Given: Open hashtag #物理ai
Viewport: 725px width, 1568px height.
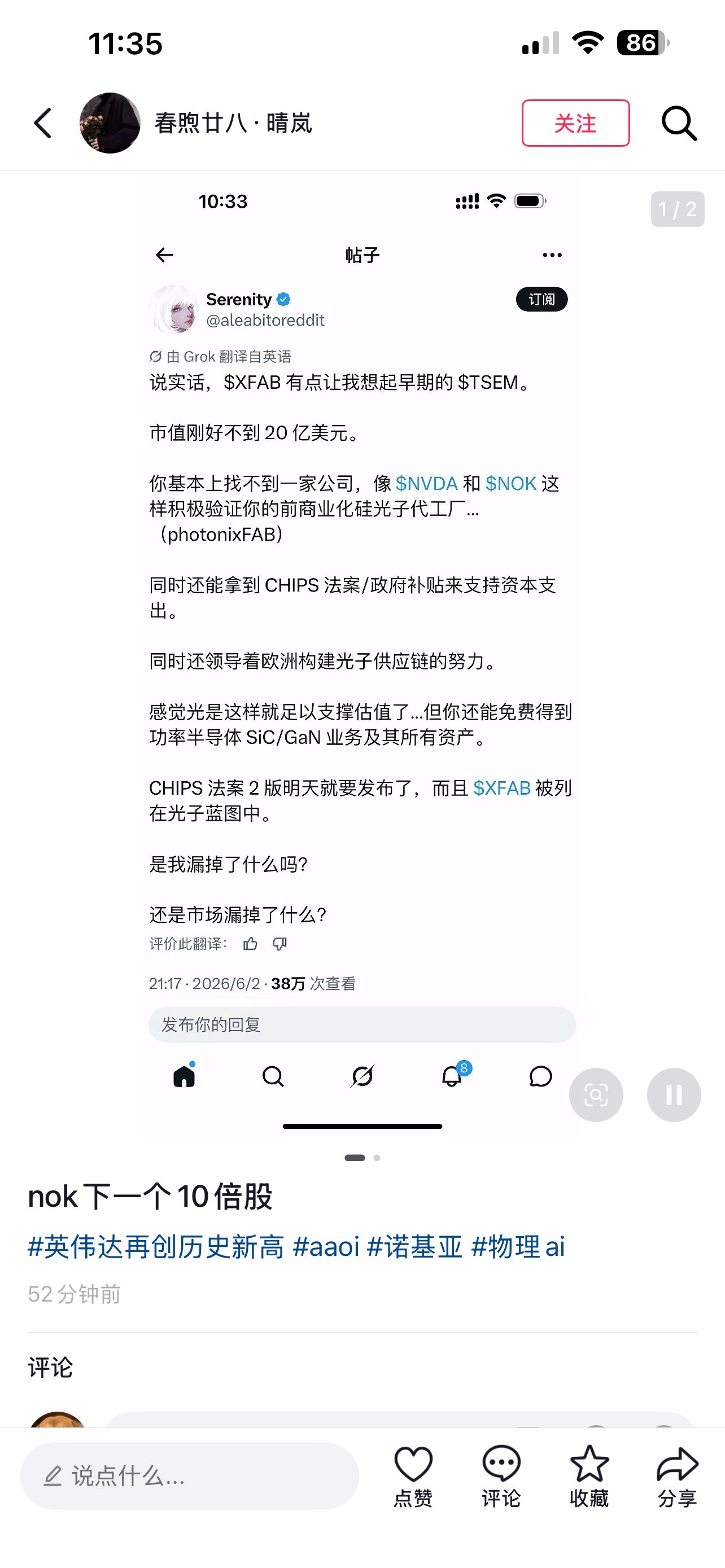Looking at the screenshot, I should tap(518, 1247).
